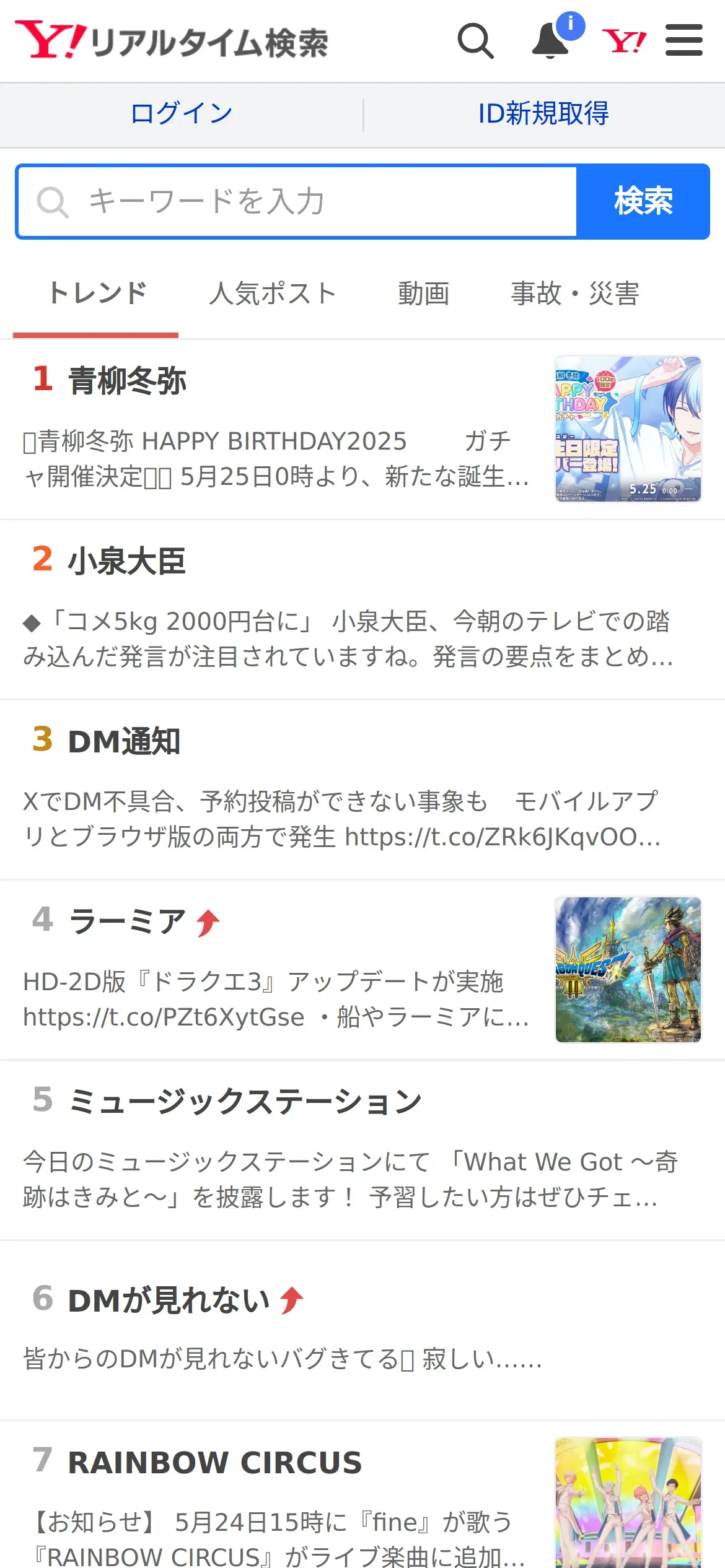Open the 事故・災害 tab
Image resolution: width=725 pixels, height=1568 pixels.
(575, 294)
